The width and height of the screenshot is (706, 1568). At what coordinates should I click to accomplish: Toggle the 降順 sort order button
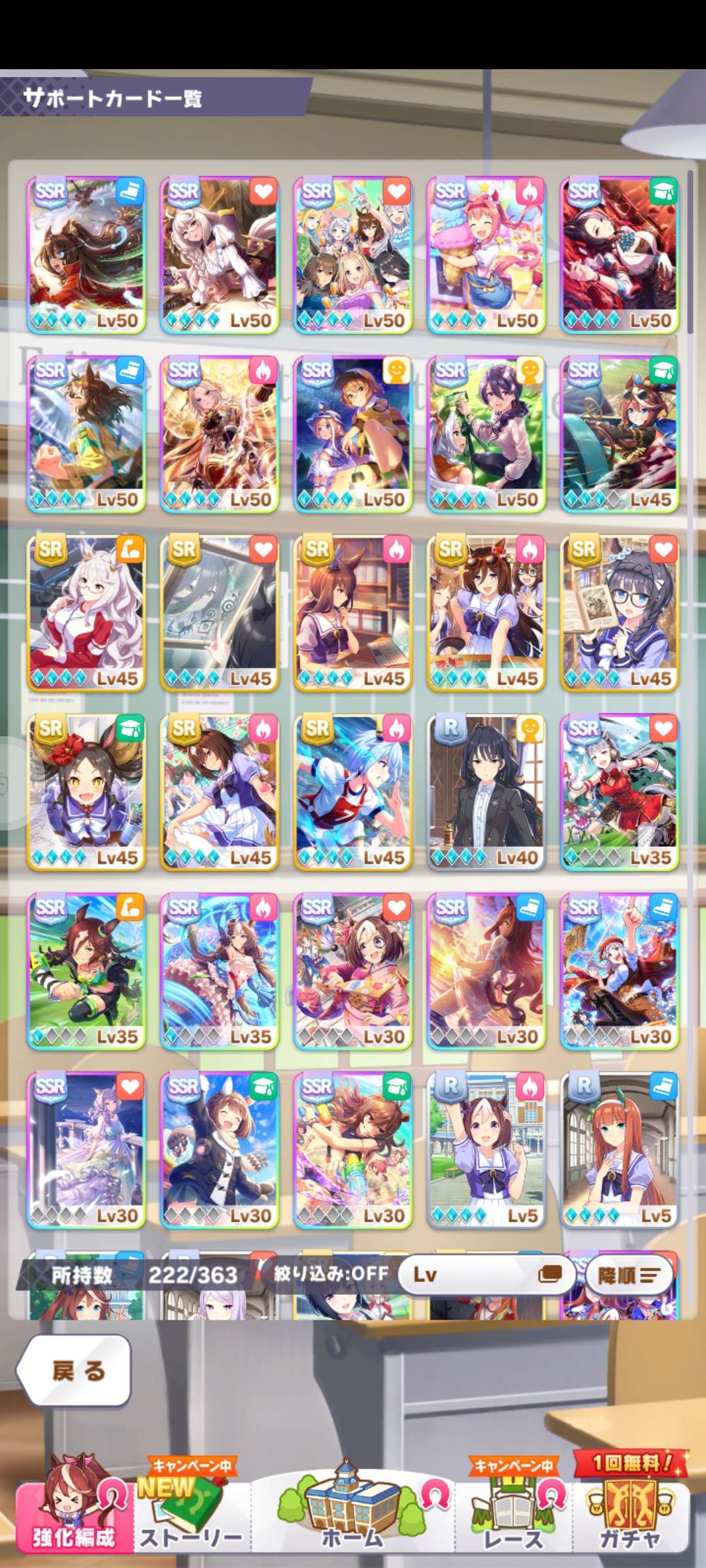tap(628, 1275)
